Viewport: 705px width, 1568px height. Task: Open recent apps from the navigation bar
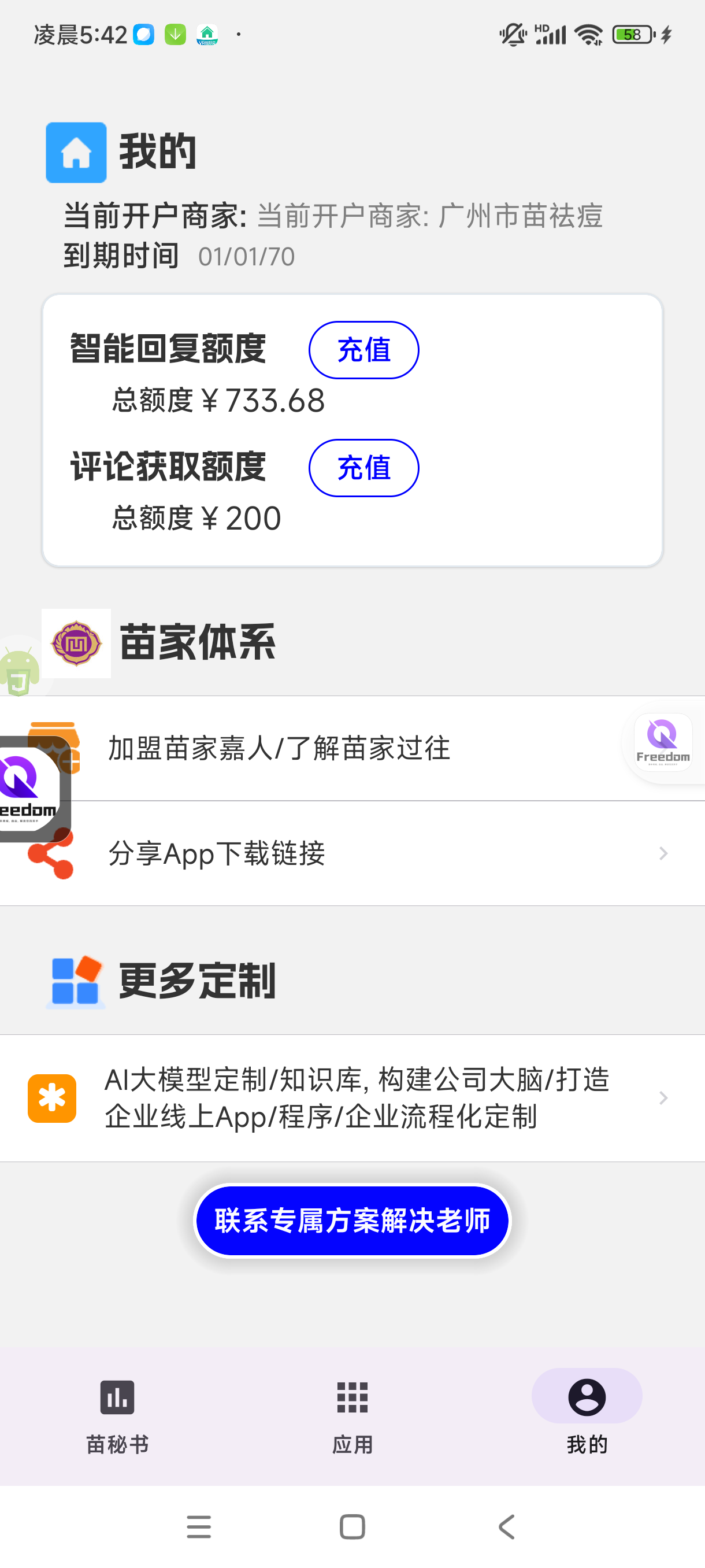click(x=199, y=1526)
